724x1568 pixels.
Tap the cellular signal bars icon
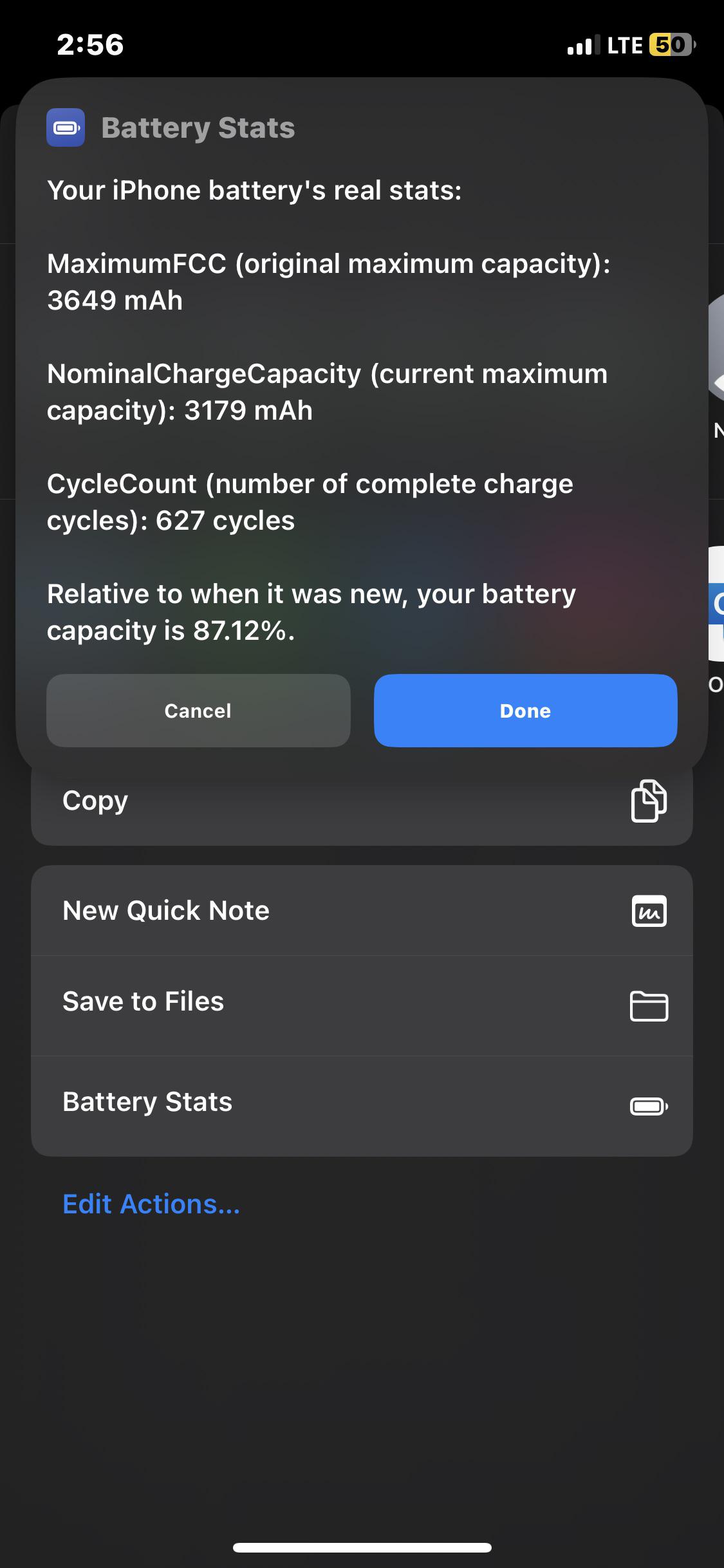click(x=581, y=45)
